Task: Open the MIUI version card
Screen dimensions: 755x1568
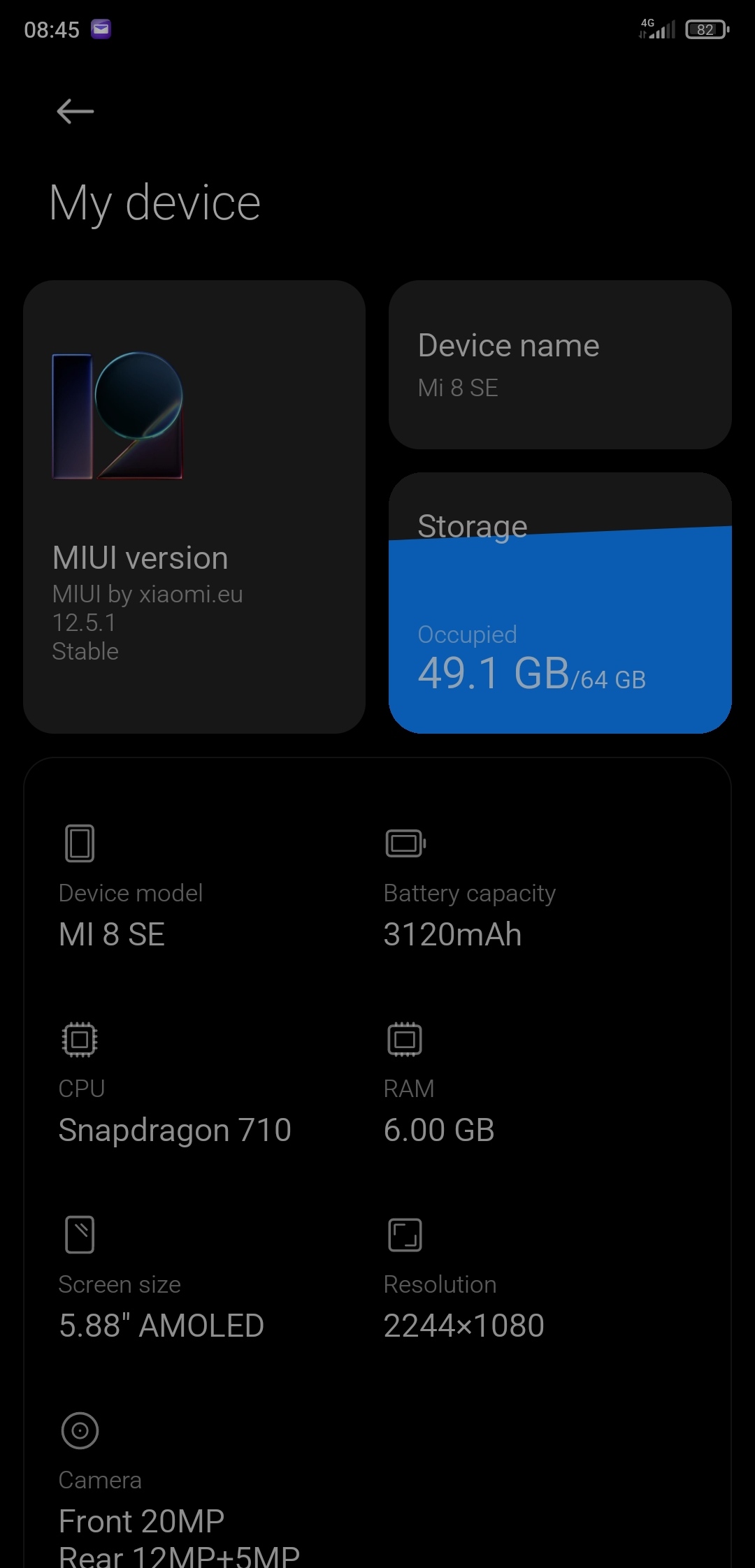Action: [x=194, y=507]
